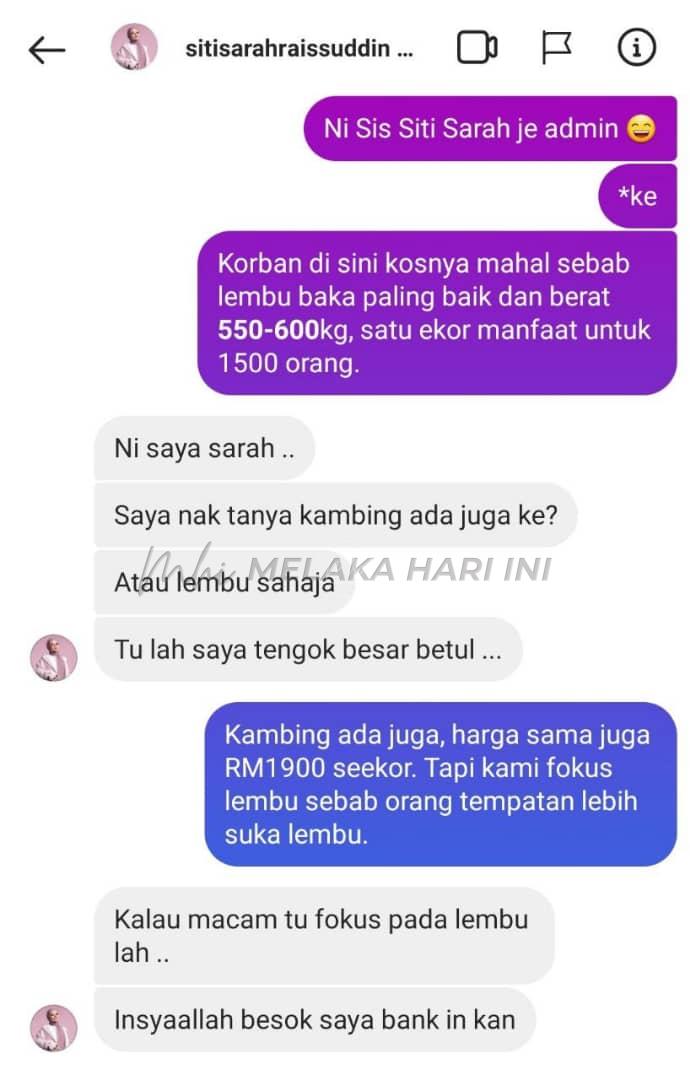Viewport: 690px width, 1080px height.
Task: Tap the flag icon in the header
Action: (x=557, y=48)
